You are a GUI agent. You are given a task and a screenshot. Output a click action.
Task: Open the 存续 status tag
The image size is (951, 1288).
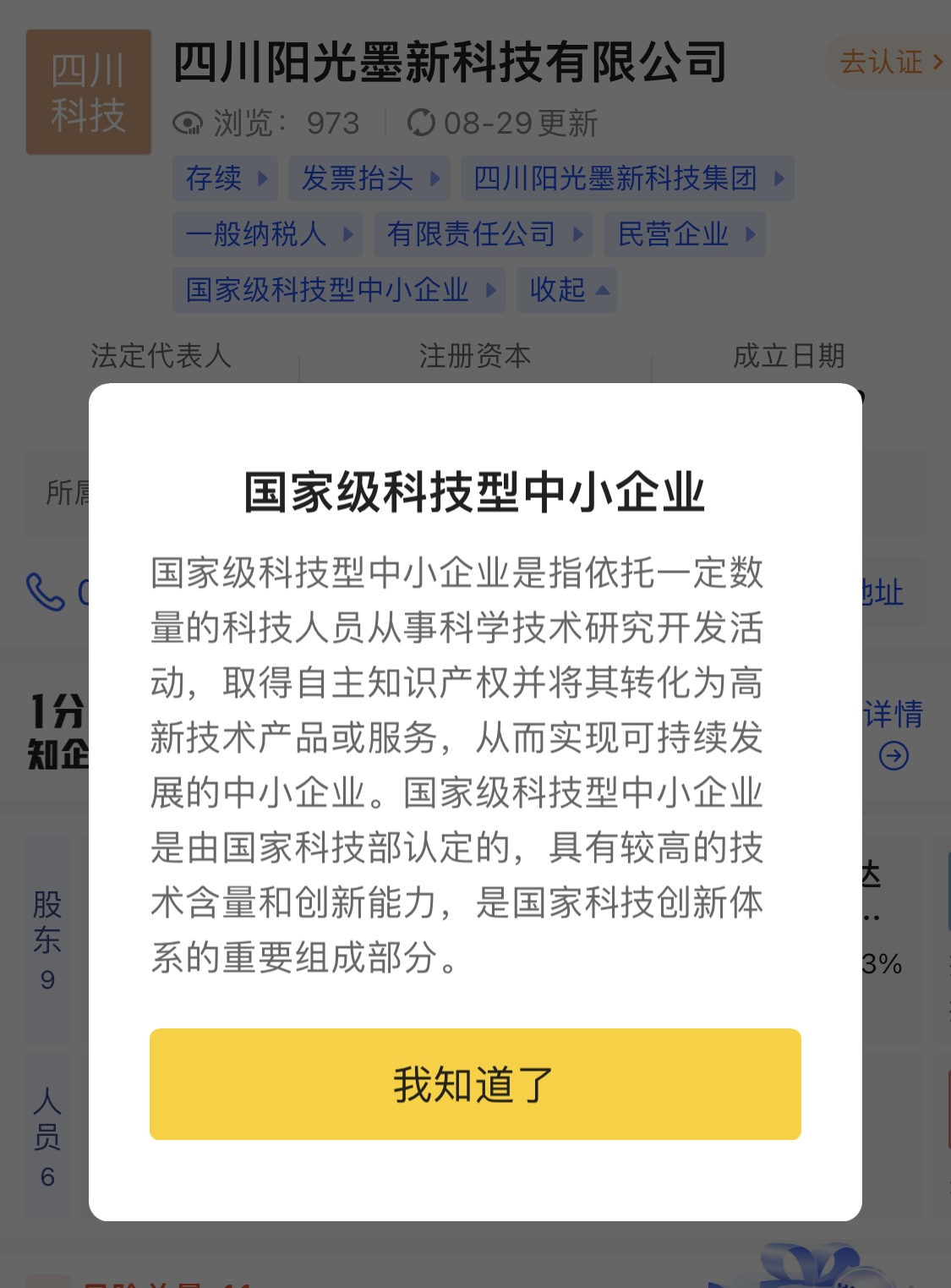click(225, 178)
